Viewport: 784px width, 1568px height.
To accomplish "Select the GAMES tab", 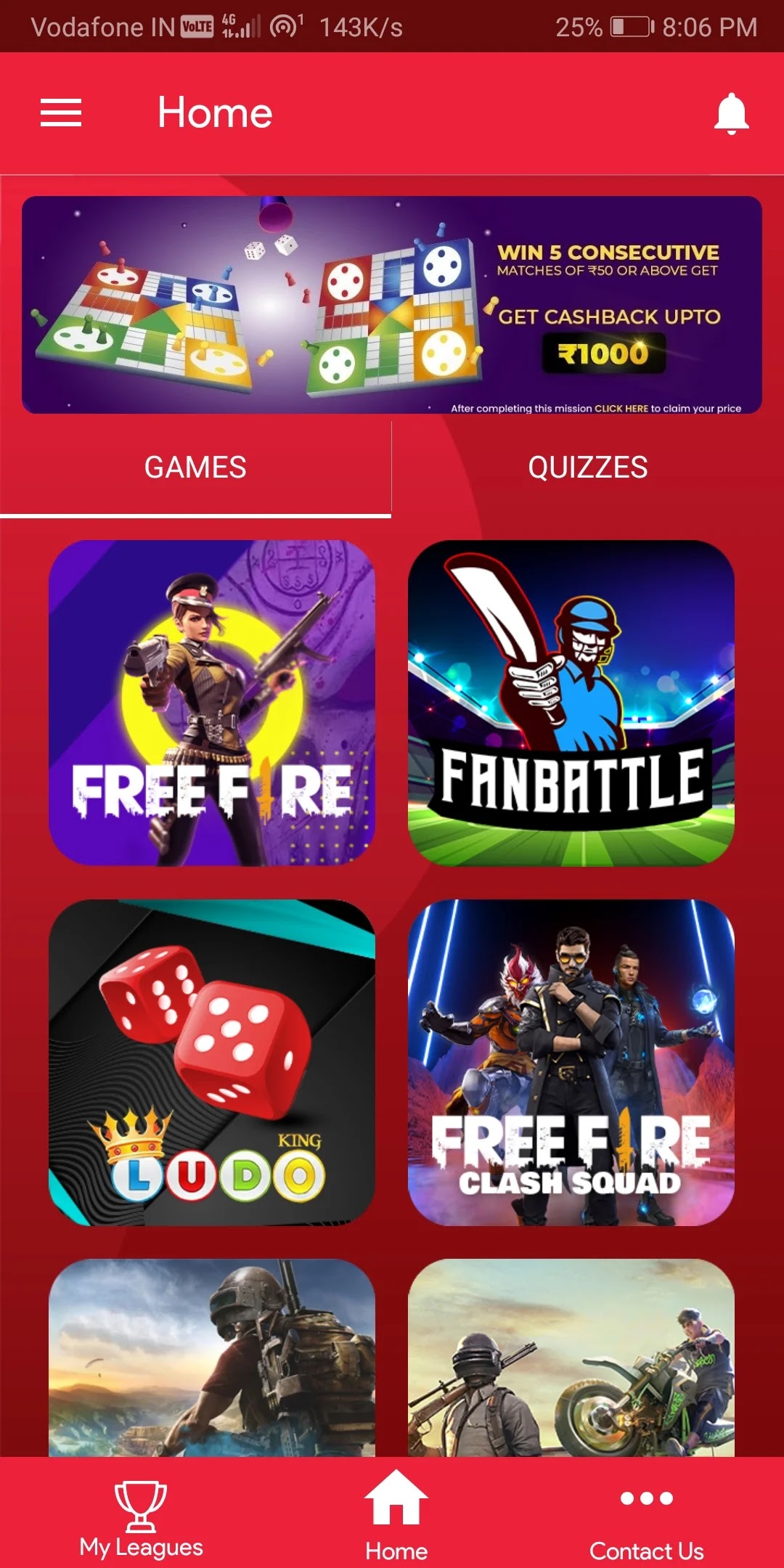I will point(195,467).
